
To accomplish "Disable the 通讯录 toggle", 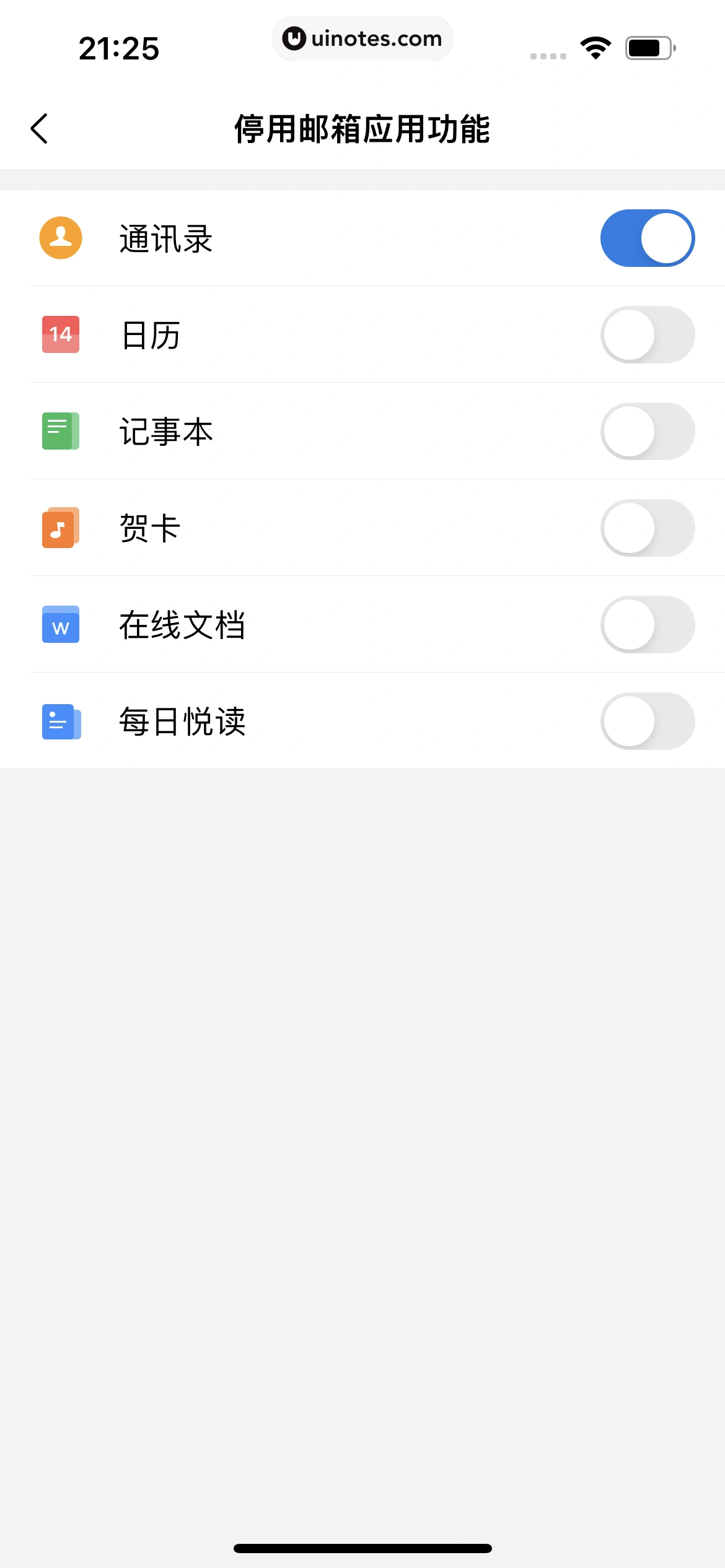I will click(648, 238).
